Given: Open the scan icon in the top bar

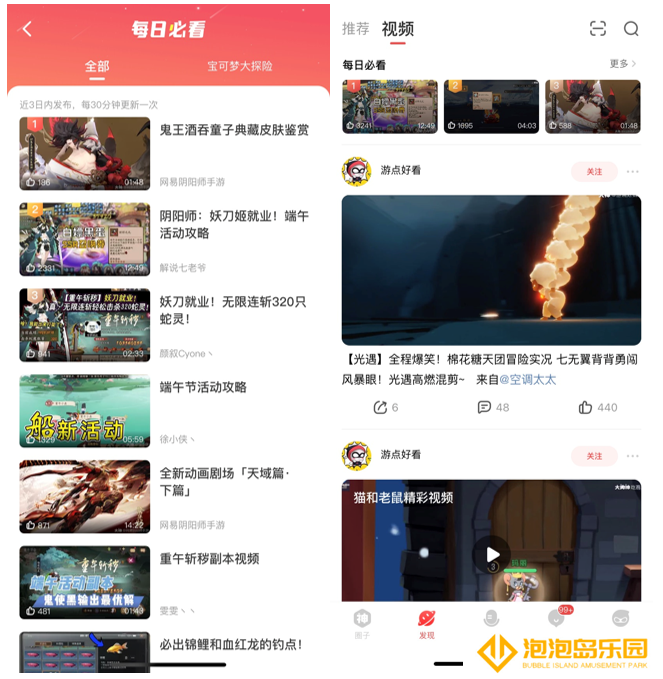Looking at the screenshot, I should pyautogui.click(x=598, y=29).
